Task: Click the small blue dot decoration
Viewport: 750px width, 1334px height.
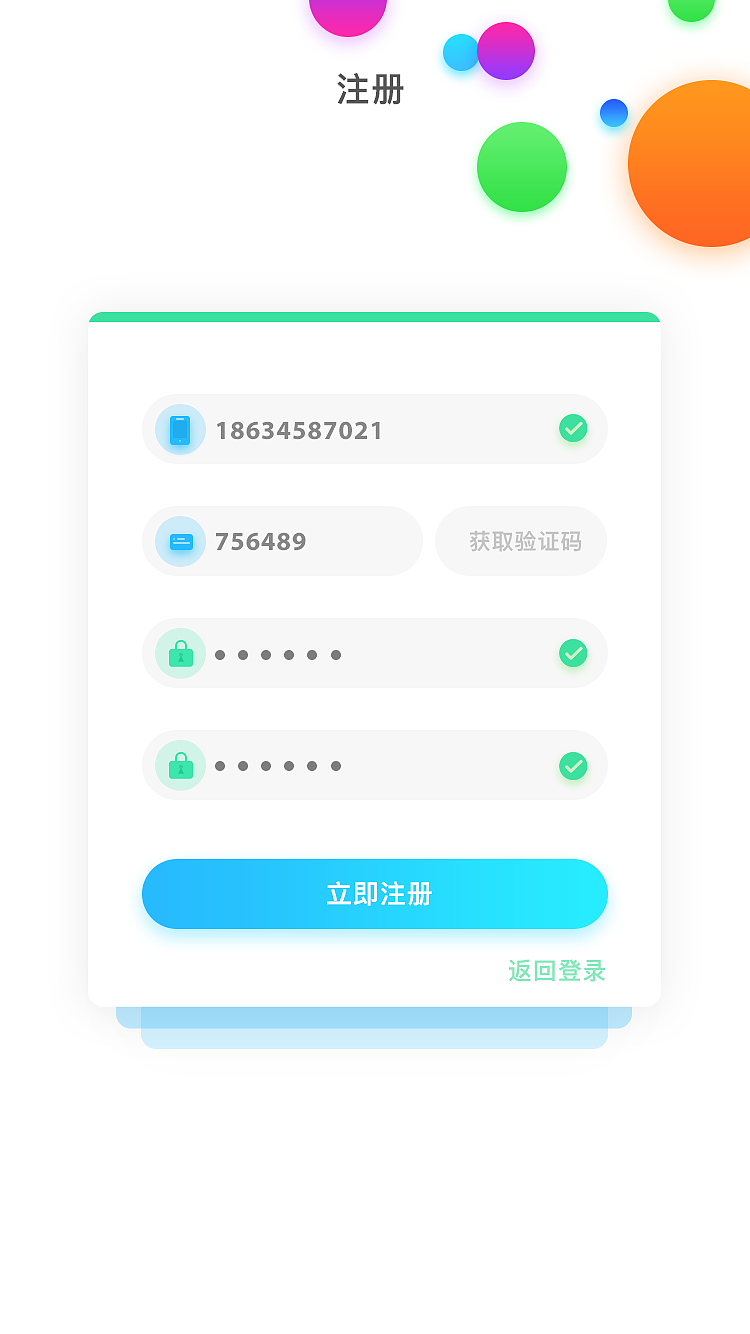Action: point(613,113)
